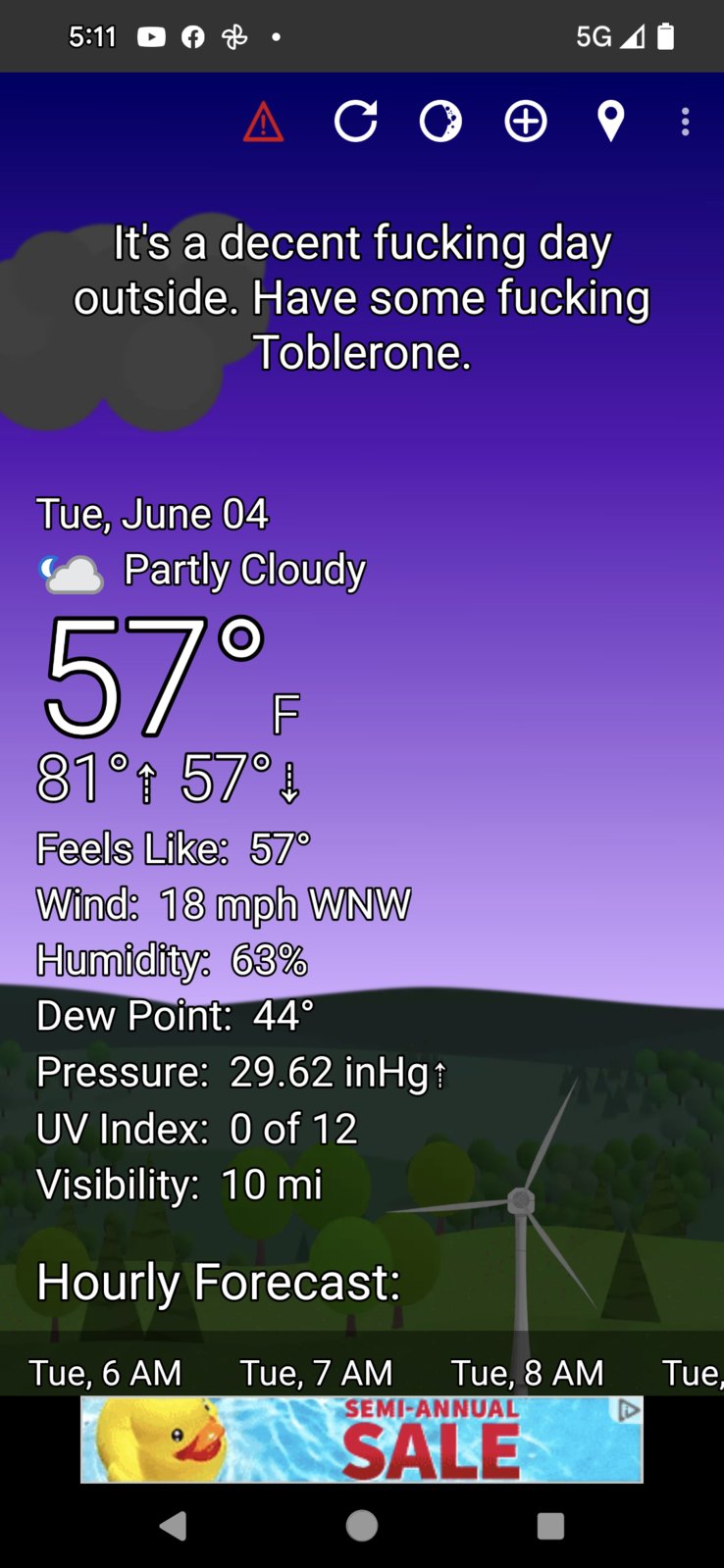
Task: Open the overflow menu
Action: click(x=685, y=123)
